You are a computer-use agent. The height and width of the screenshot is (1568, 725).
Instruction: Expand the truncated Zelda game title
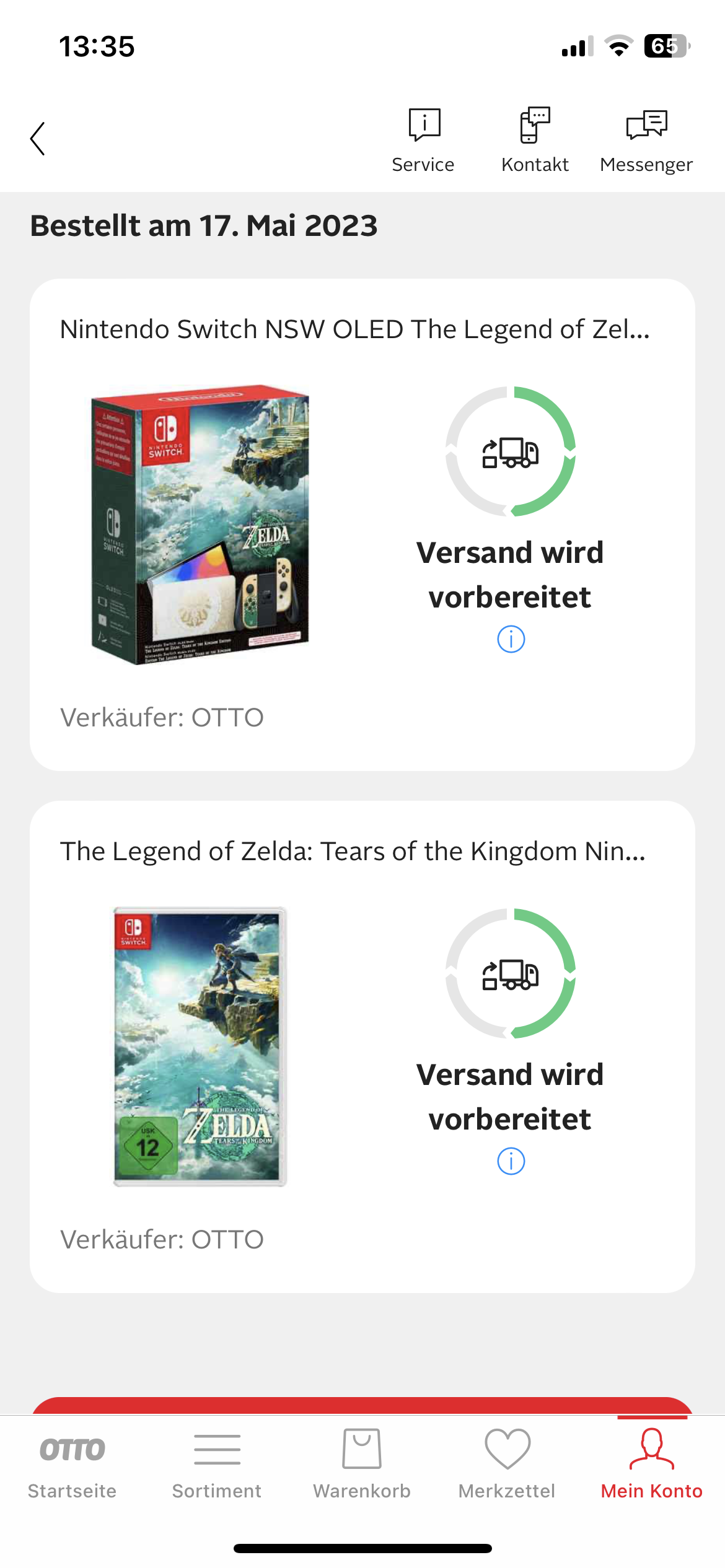[355, 852]
